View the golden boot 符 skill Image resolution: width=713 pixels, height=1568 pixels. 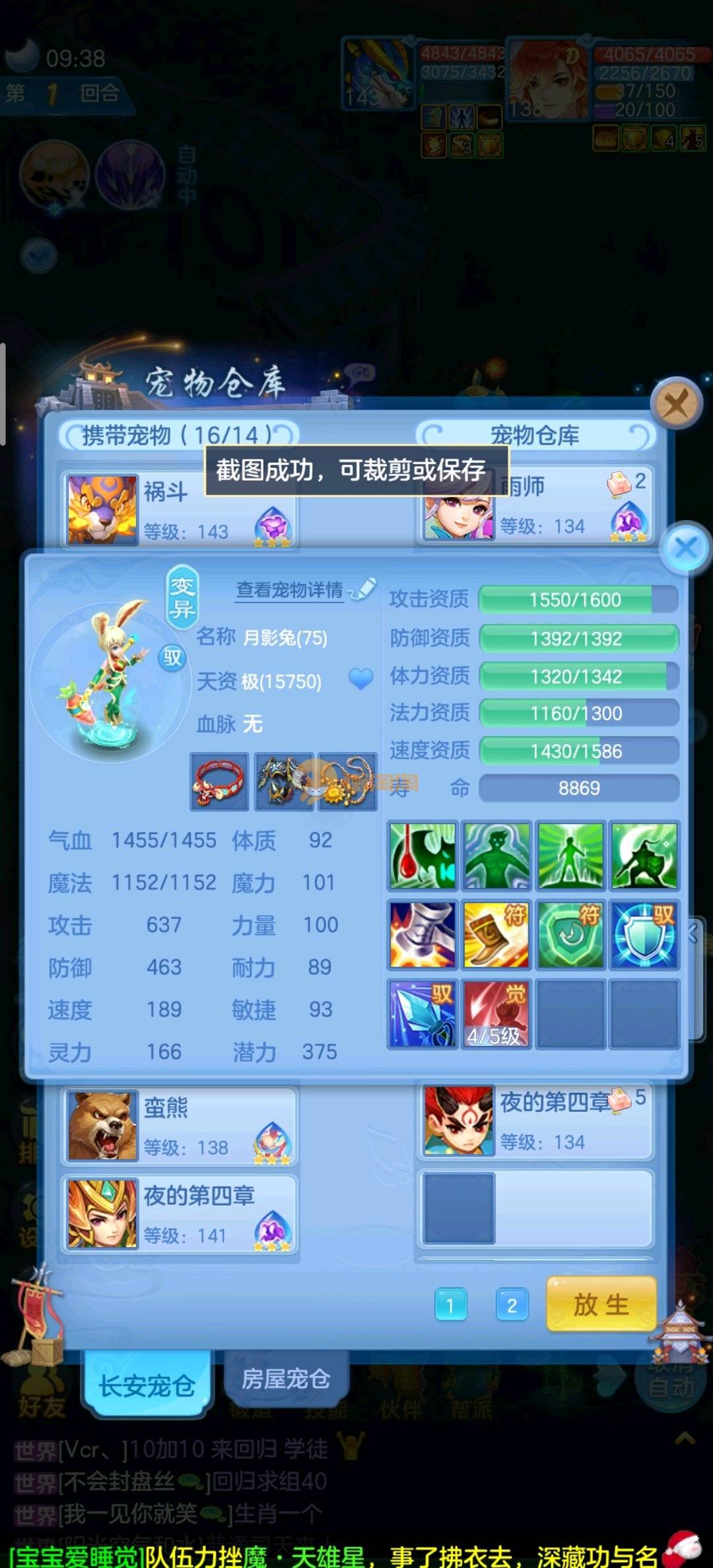496,935
